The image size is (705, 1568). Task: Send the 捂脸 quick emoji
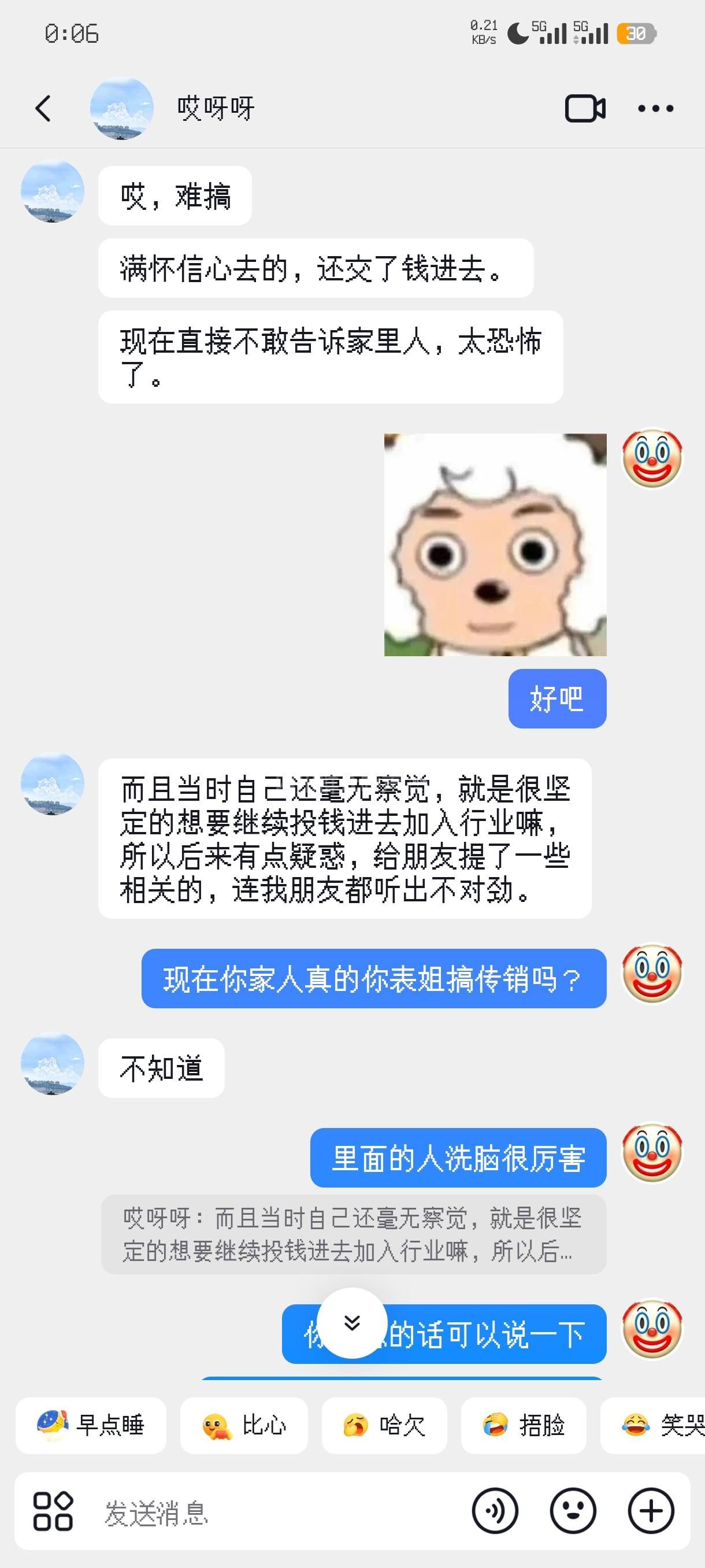coord(523,1425)
